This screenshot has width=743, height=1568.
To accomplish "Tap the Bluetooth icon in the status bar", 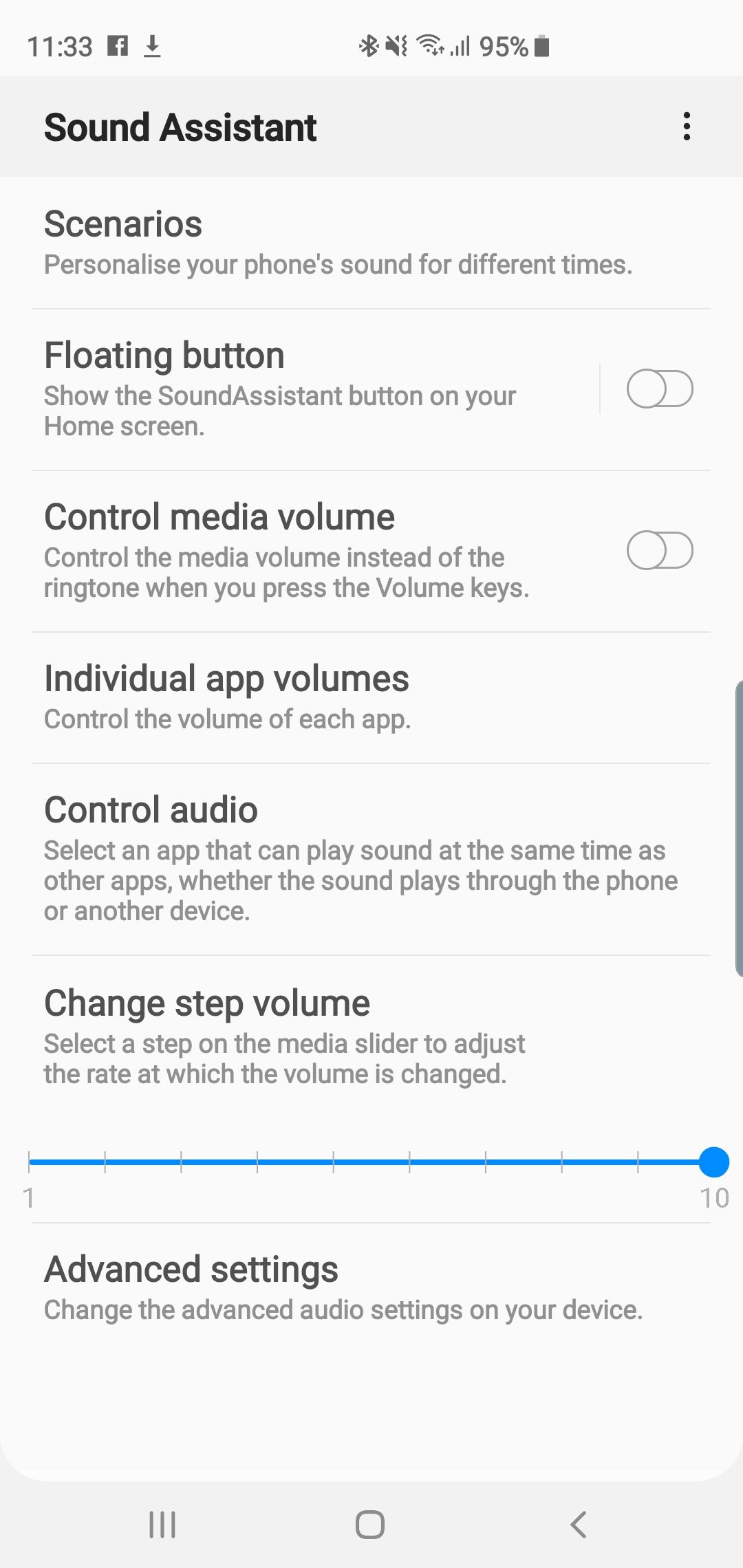I will 369,45.
